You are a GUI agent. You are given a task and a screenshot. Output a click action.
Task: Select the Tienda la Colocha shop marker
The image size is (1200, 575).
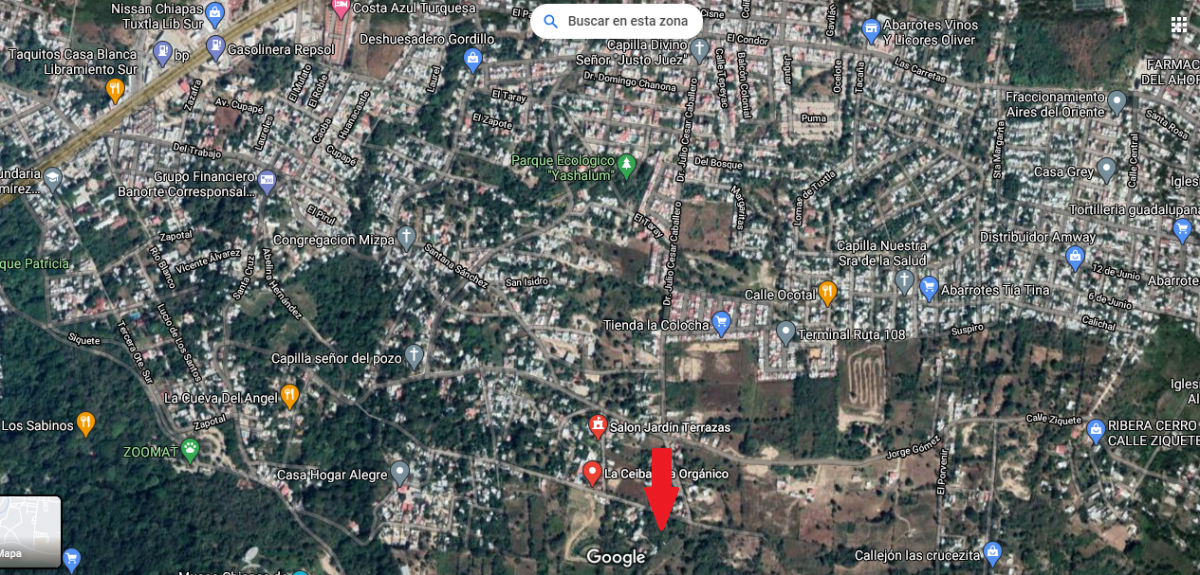pyautogui.click(x=721, y=324)
